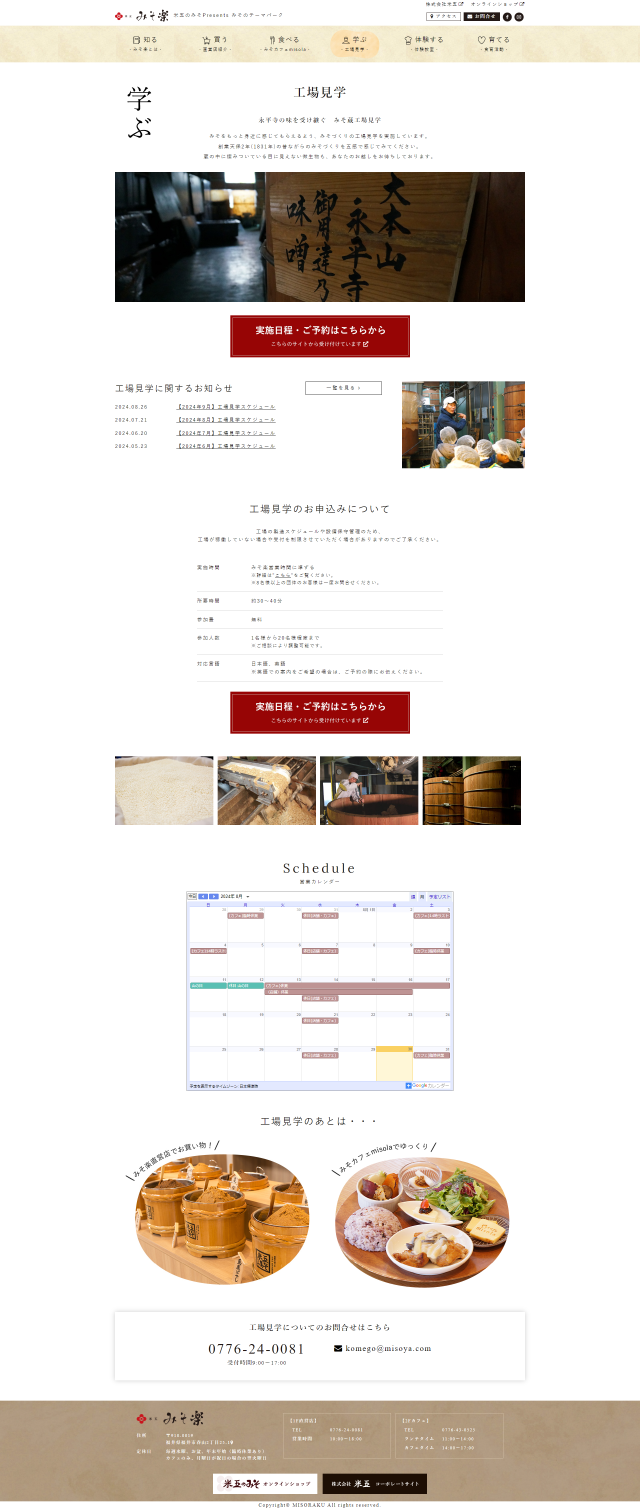This screenshot has height=1511, width=640.
Task: Open the Instagram icon in the header
Action: 519,17
